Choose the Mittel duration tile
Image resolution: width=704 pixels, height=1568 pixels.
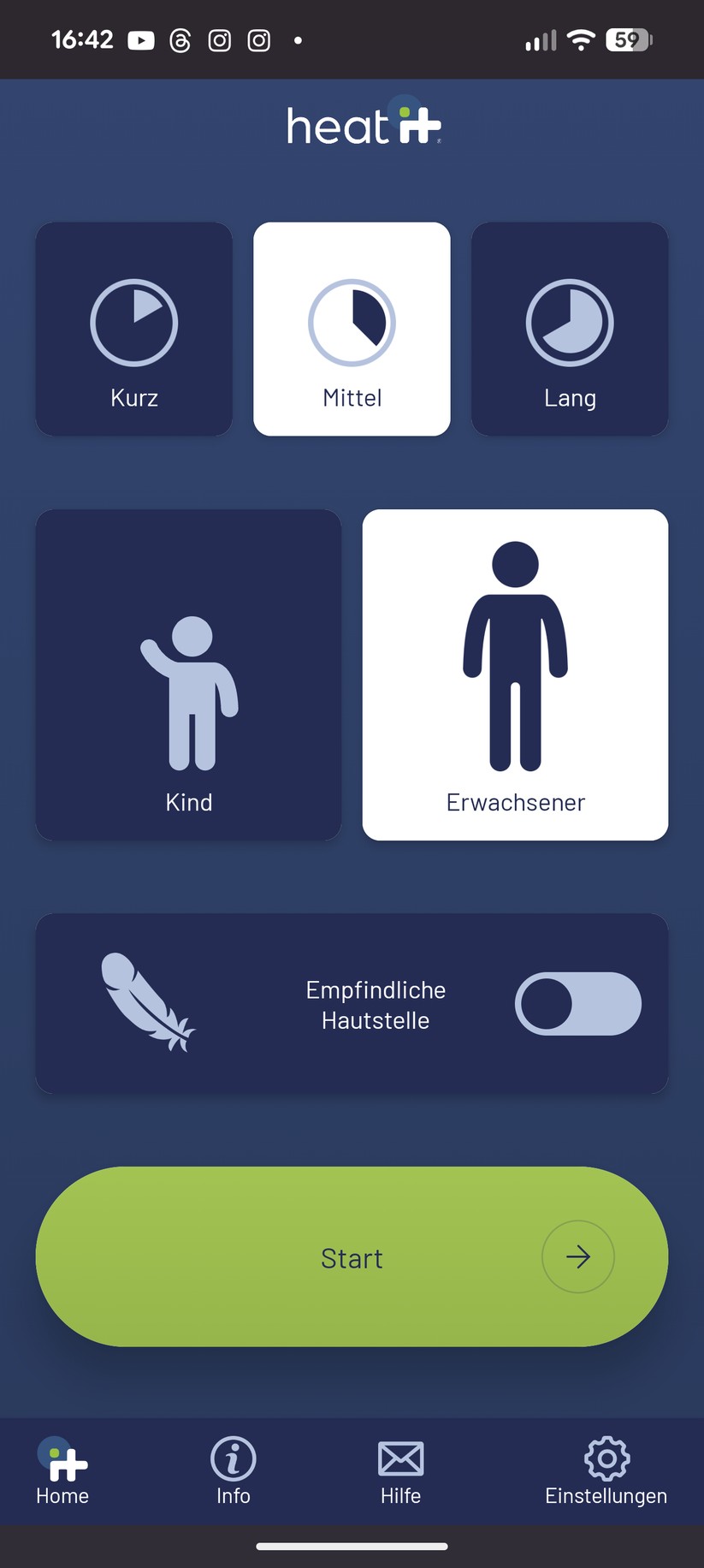point(352,330)
